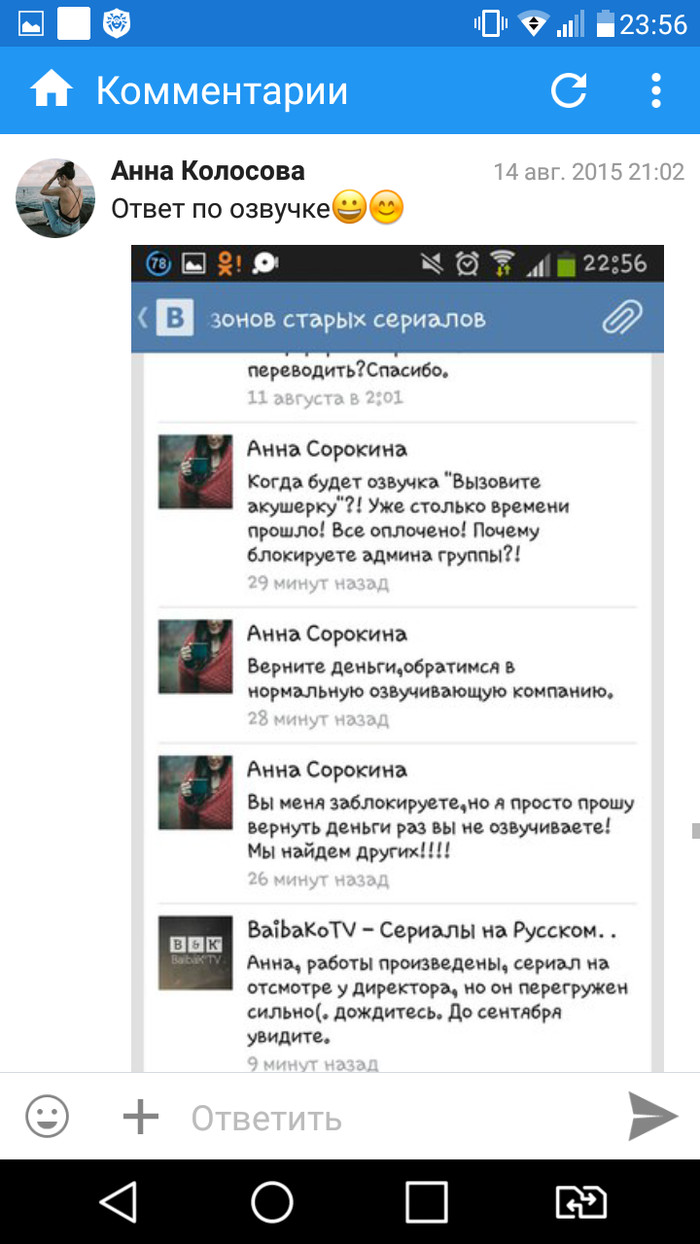Open recent apps from the navigation bar
Viewport: 700px width, 1244px height.
(x=426, y=1202)
